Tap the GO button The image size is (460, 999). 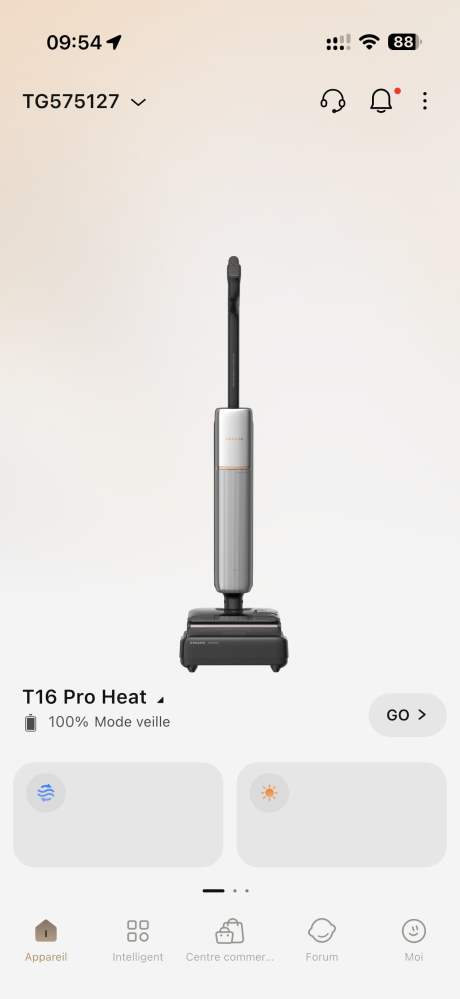[x=407, y=715]
